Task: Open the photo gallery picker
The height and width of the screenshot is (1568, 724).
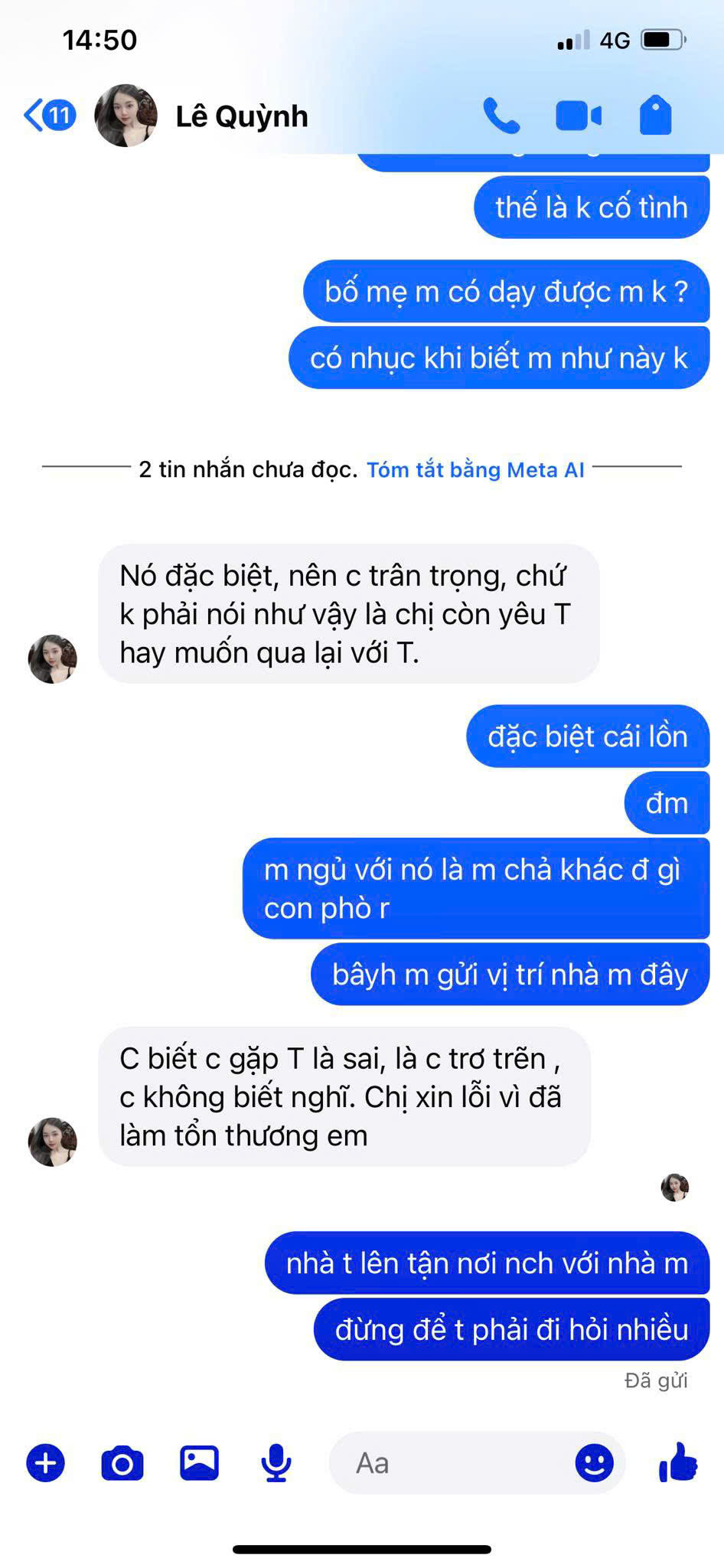Action: pos(199,1463)
